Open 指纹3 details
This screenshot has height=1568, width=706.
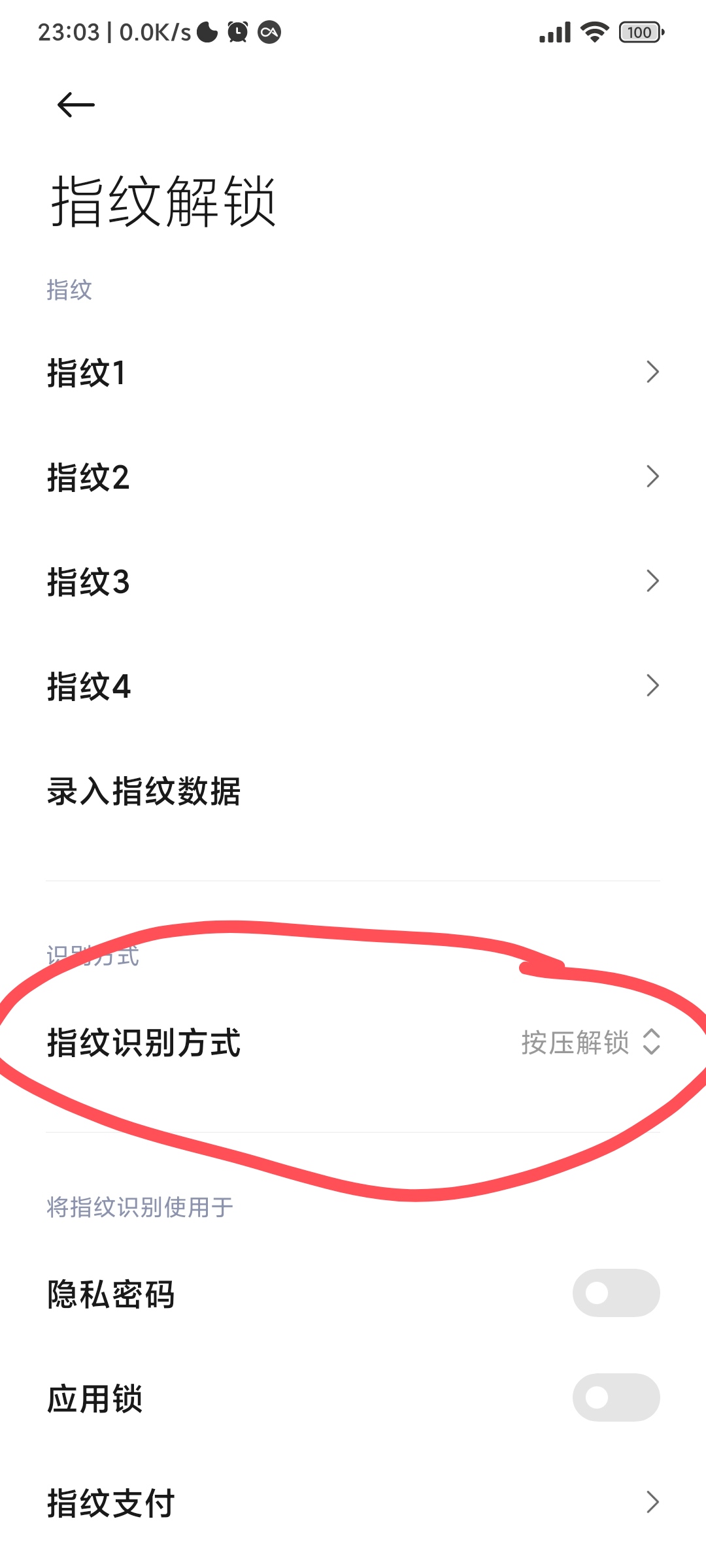(353, 581)
